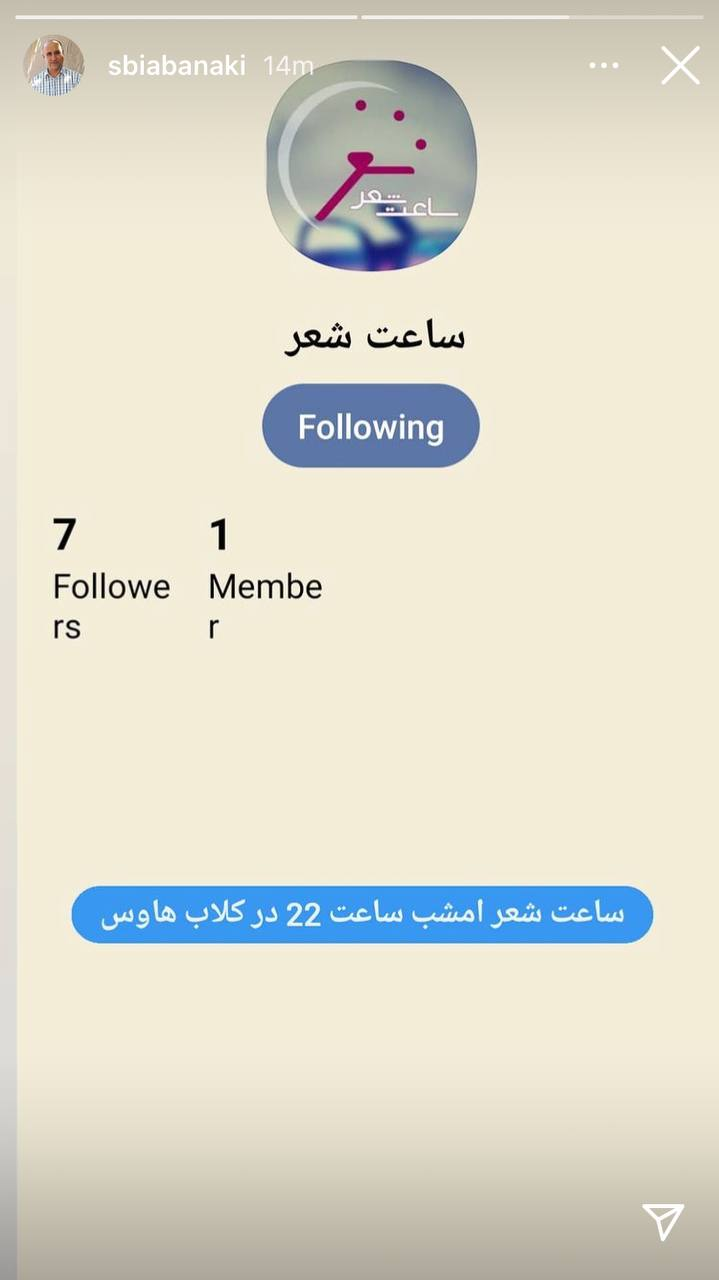Close the story viewer
The height and width of the screenshot is (1280, 719).
(680, 66)
